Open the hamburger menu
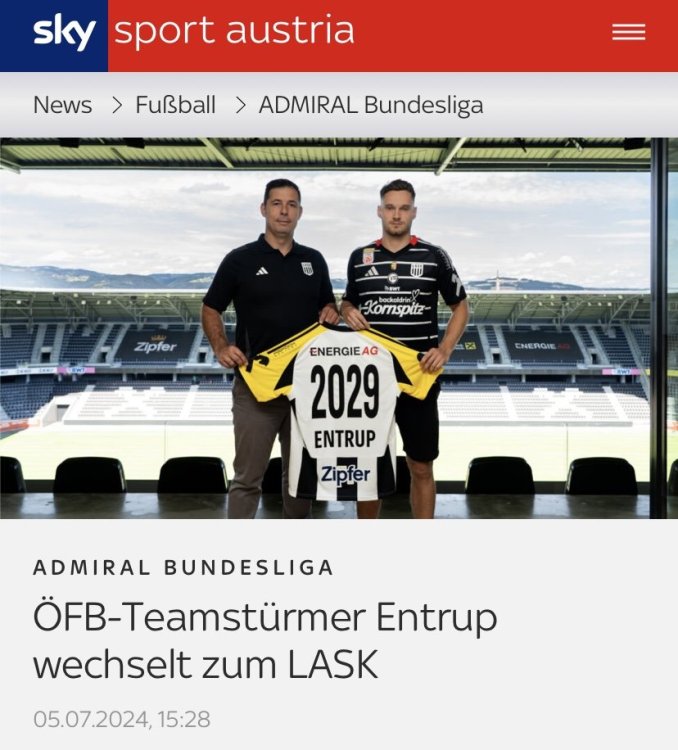Image resolution: width=678 pixels, height=750 pixels. (x=628, y=32)
